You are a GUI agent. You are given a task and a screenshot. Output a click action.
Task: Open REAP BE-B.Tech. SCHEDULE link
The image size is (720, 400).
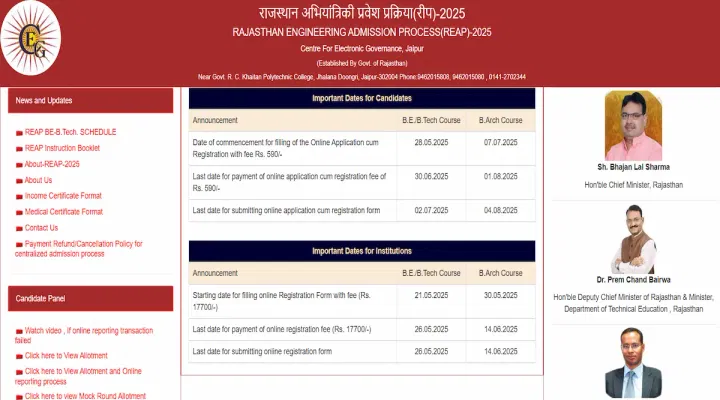(70, 132)
